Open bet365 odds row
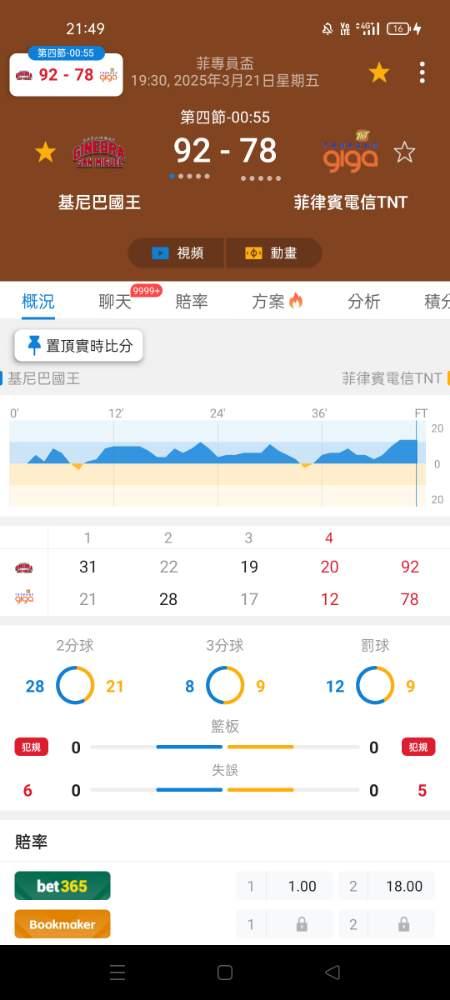This screenshot has height=1000, width=450. [x=225, y=886]
